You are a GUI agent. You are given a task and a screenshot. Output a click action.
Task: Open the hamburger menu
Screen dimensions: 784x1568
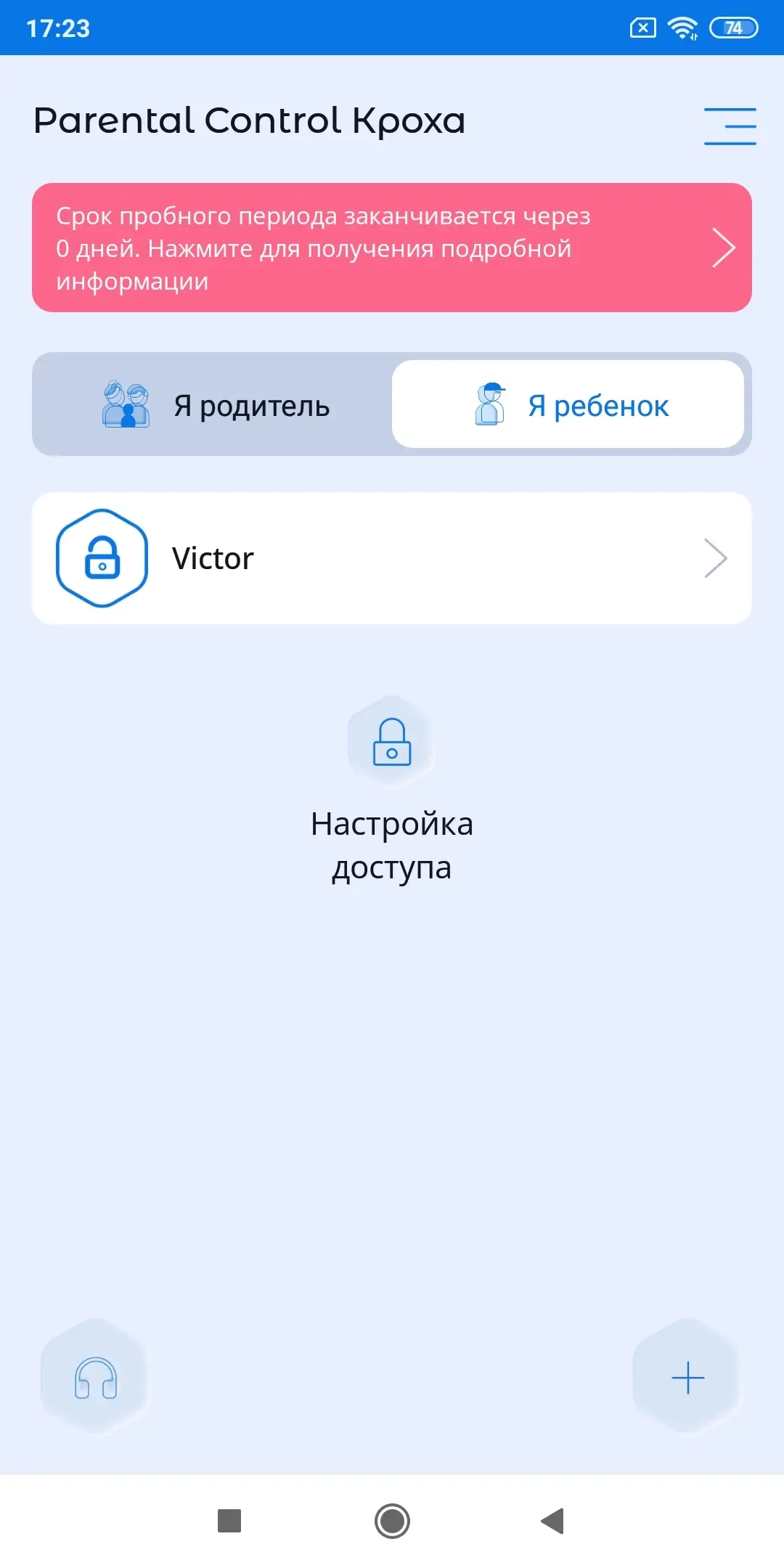[730, 126]
